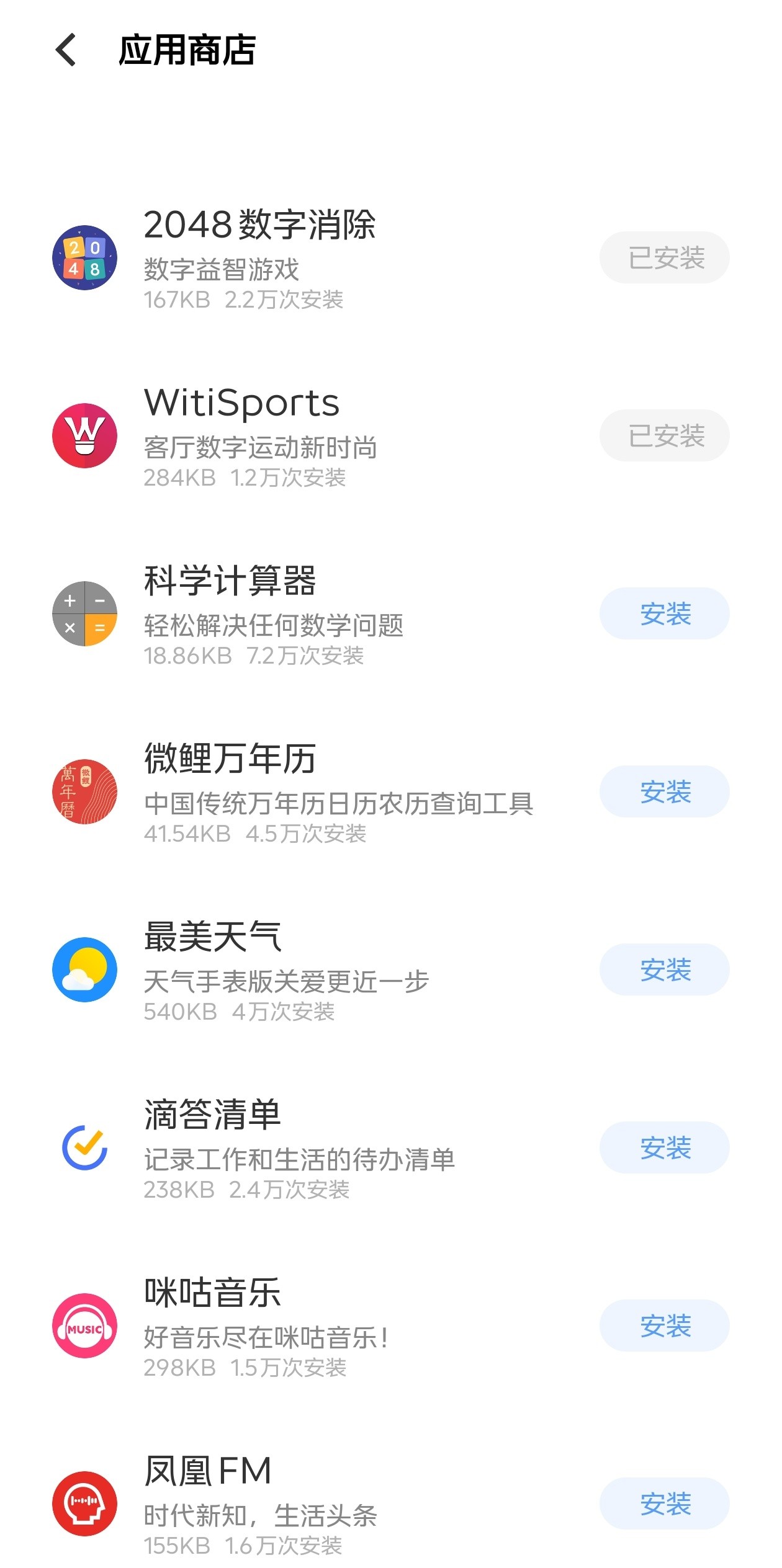Install 凤凰FM
This screenshot has width=782, height=1568.
[664, 1503]
